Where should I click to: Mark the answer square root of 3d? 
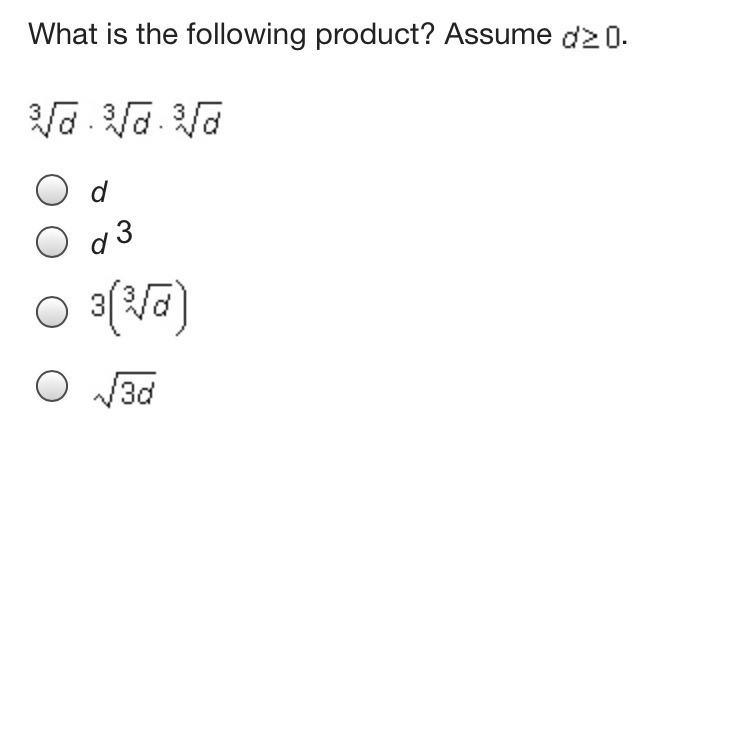click(52, 386)
